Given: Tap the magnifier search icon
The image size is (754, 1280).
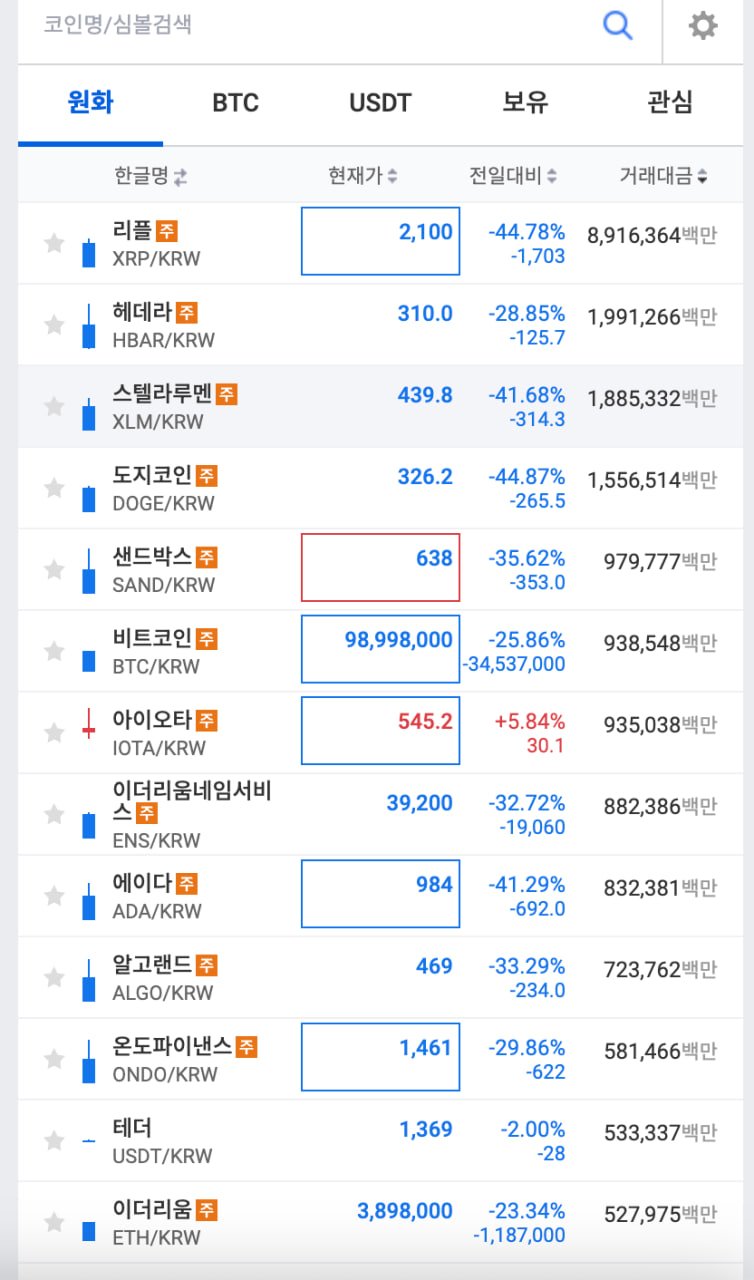Looking at the screenshot, I should coord(618,25).
